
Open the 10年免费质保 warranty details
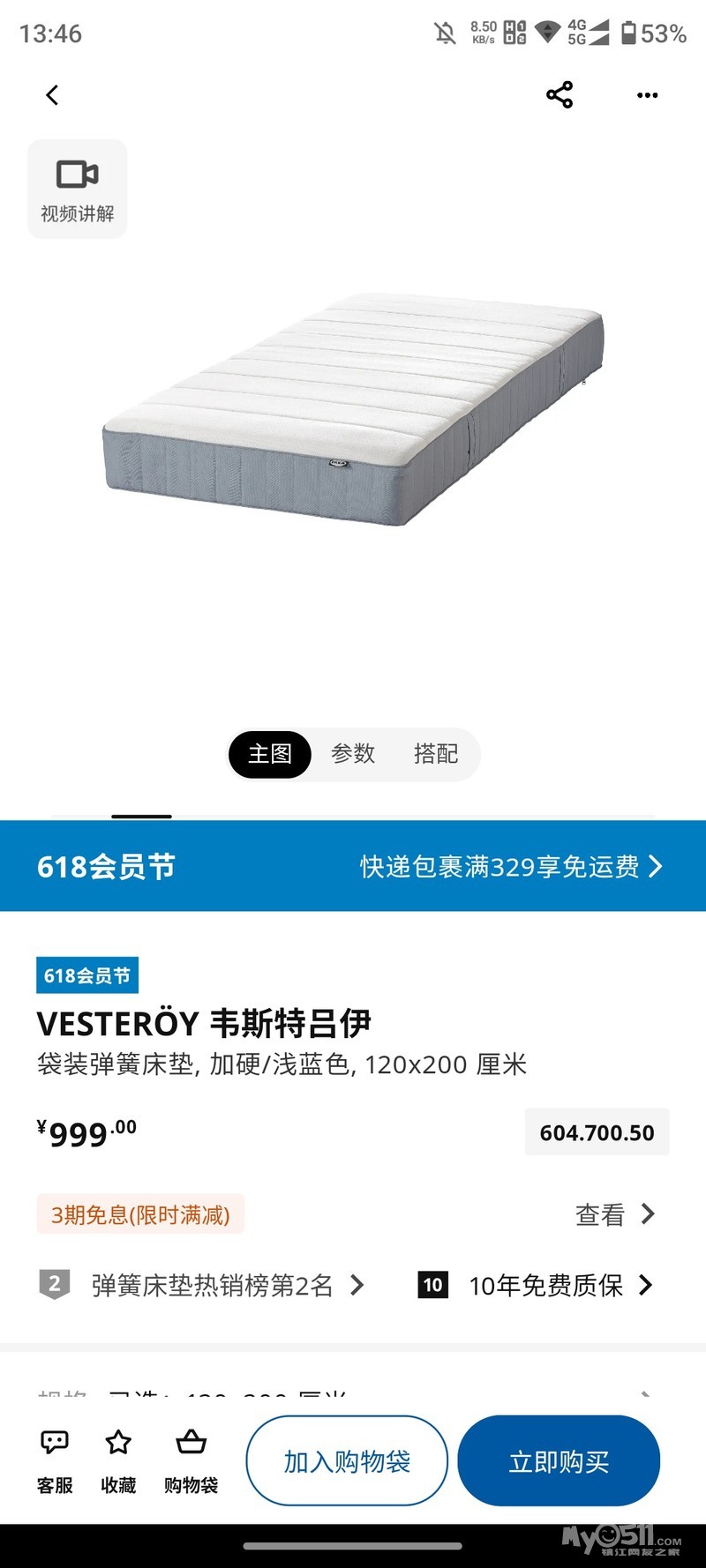click(545, 1285)
